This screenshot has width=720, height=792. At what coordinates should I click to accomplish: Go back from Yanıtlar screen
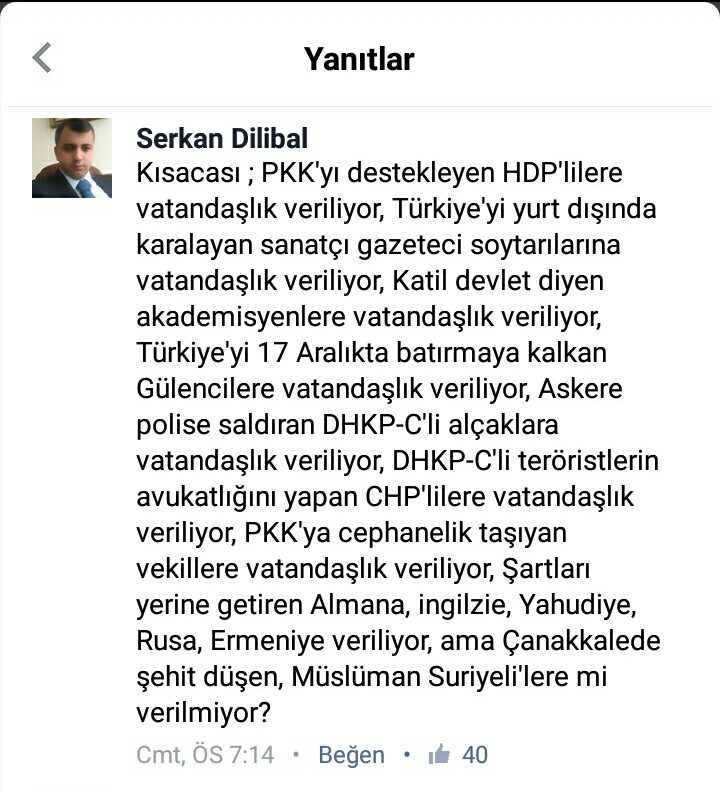(x=42, y=58)
